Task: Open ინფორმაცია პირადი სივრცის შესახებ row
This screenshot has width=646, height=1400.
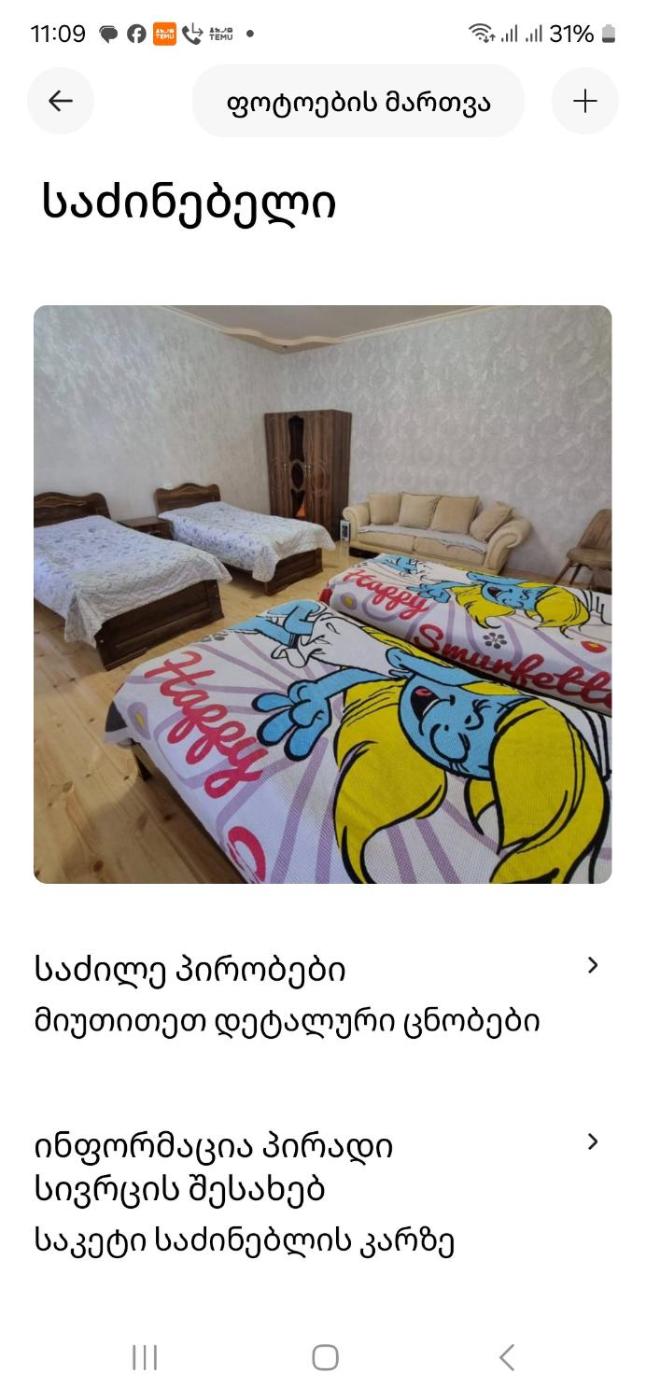Action: [x=320, y=1192]
